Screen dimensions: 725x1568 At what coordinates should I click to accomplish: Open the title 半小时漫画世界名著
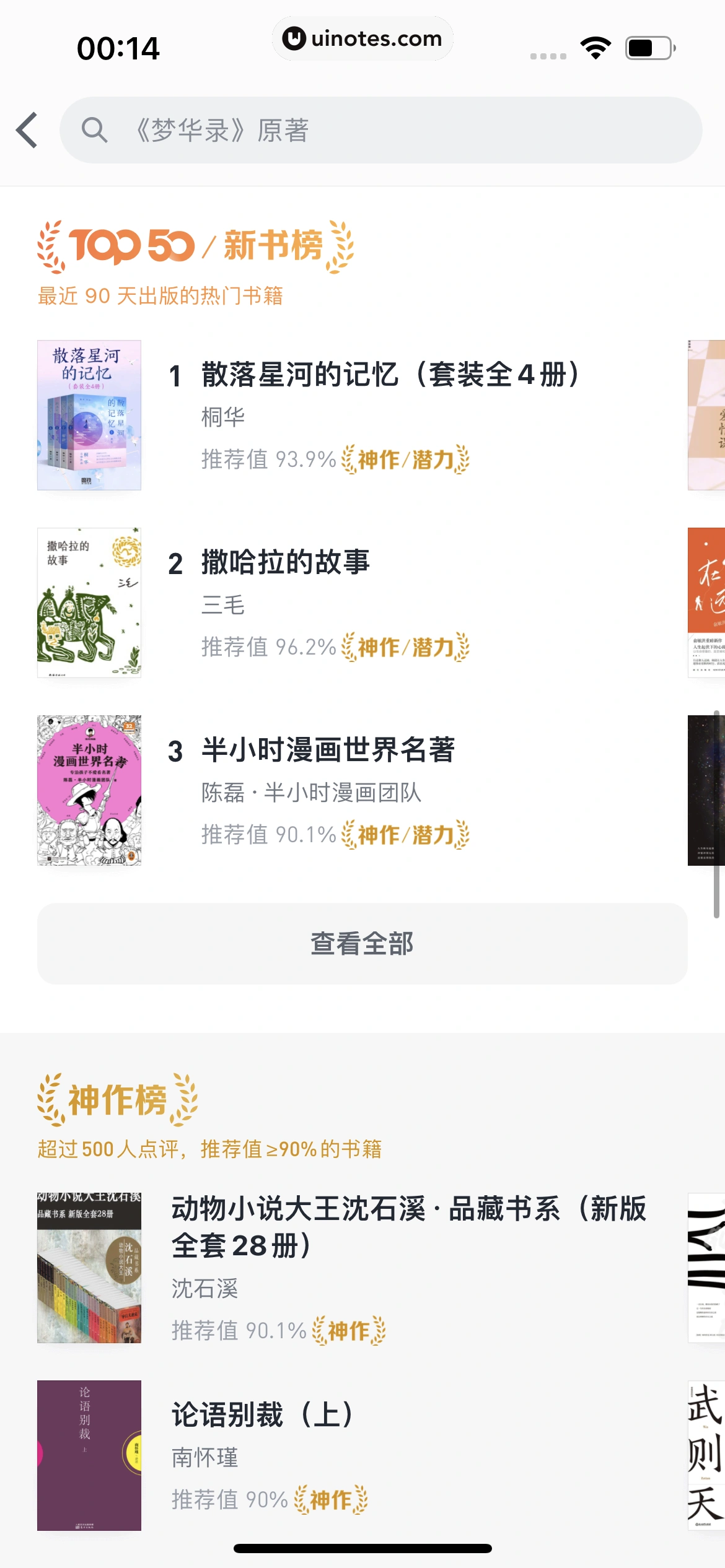click(327, 751)
